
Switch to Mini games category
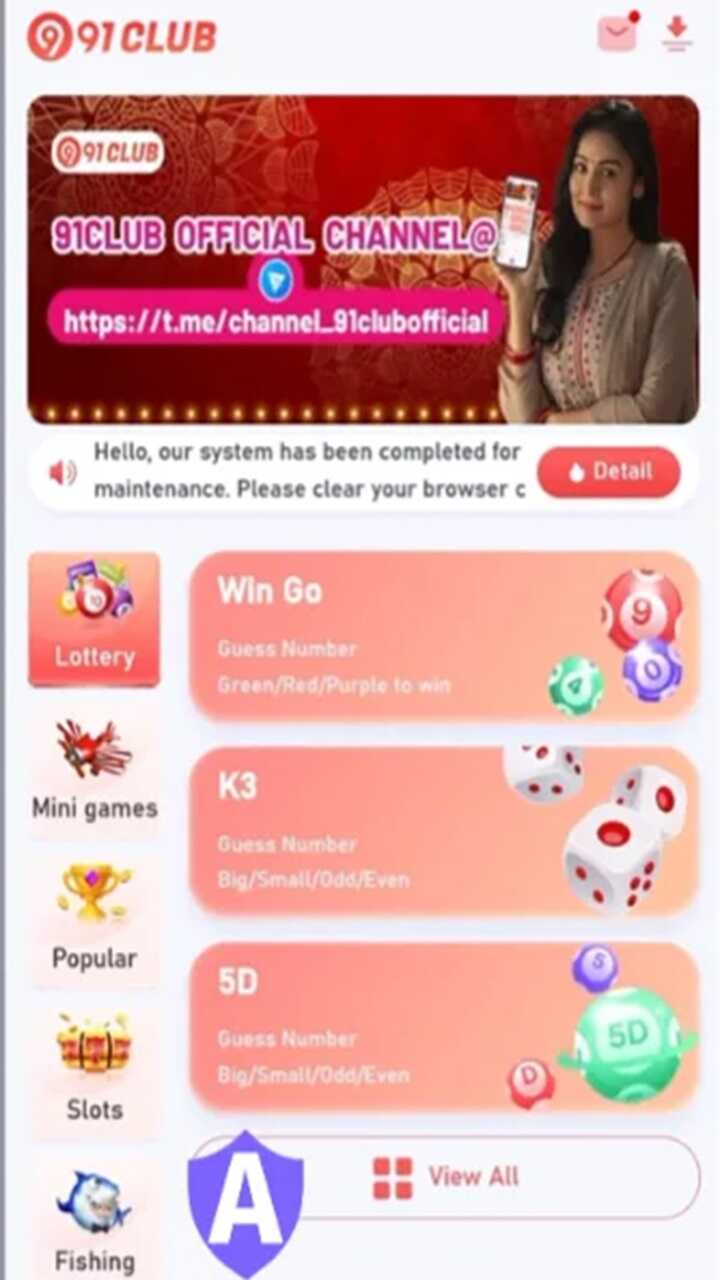click(x=94, y=770)
